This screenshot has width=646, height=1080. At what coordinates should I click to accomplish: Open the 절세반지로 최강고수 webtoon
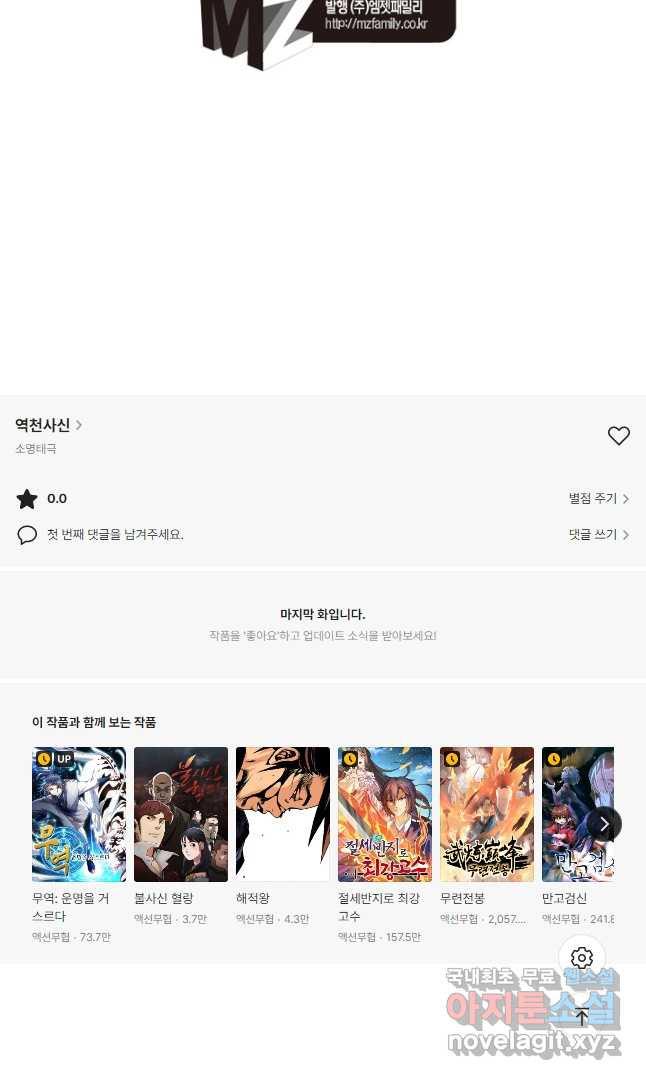385,814
